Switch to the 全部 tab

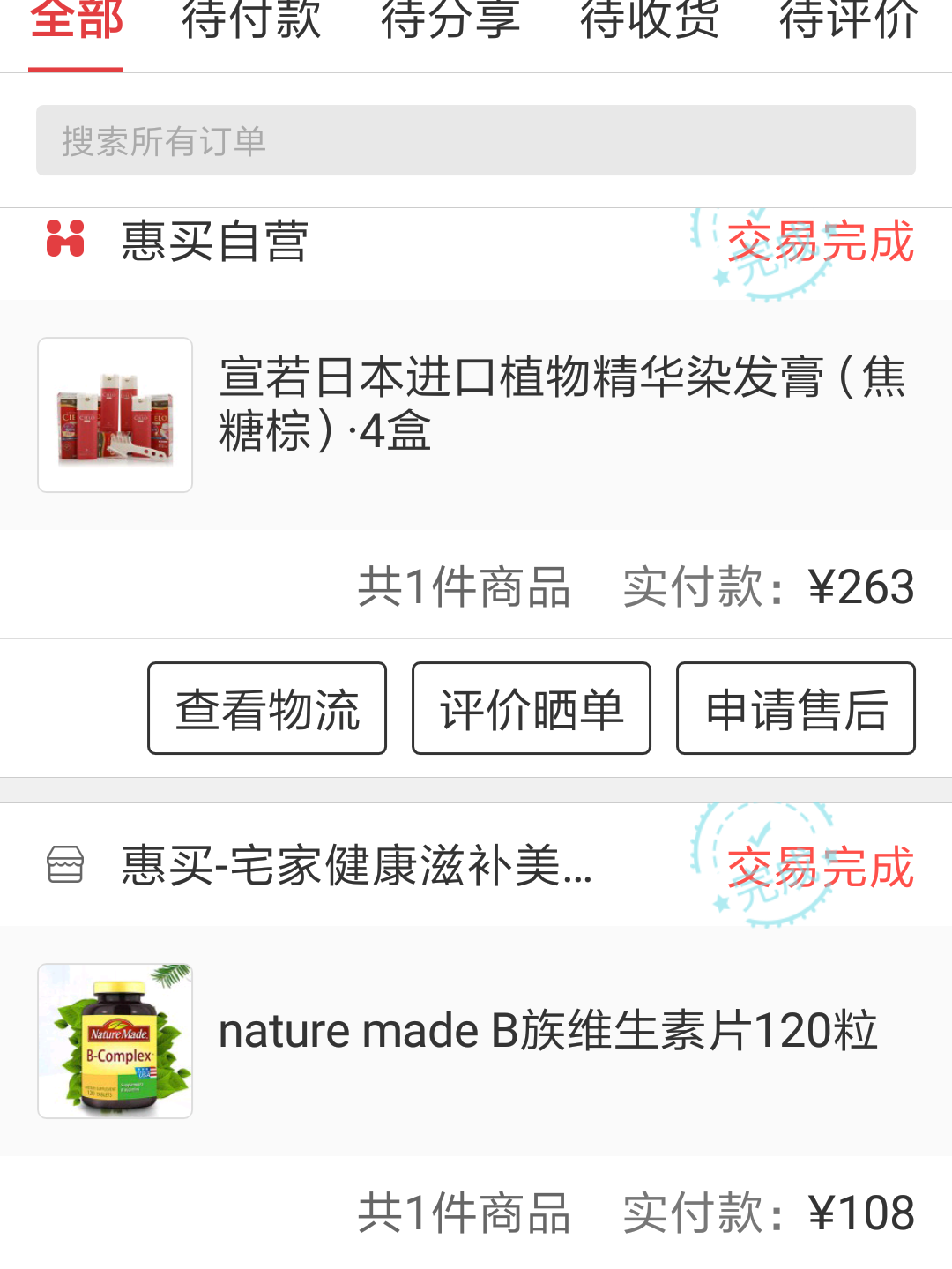click(76, 21)
